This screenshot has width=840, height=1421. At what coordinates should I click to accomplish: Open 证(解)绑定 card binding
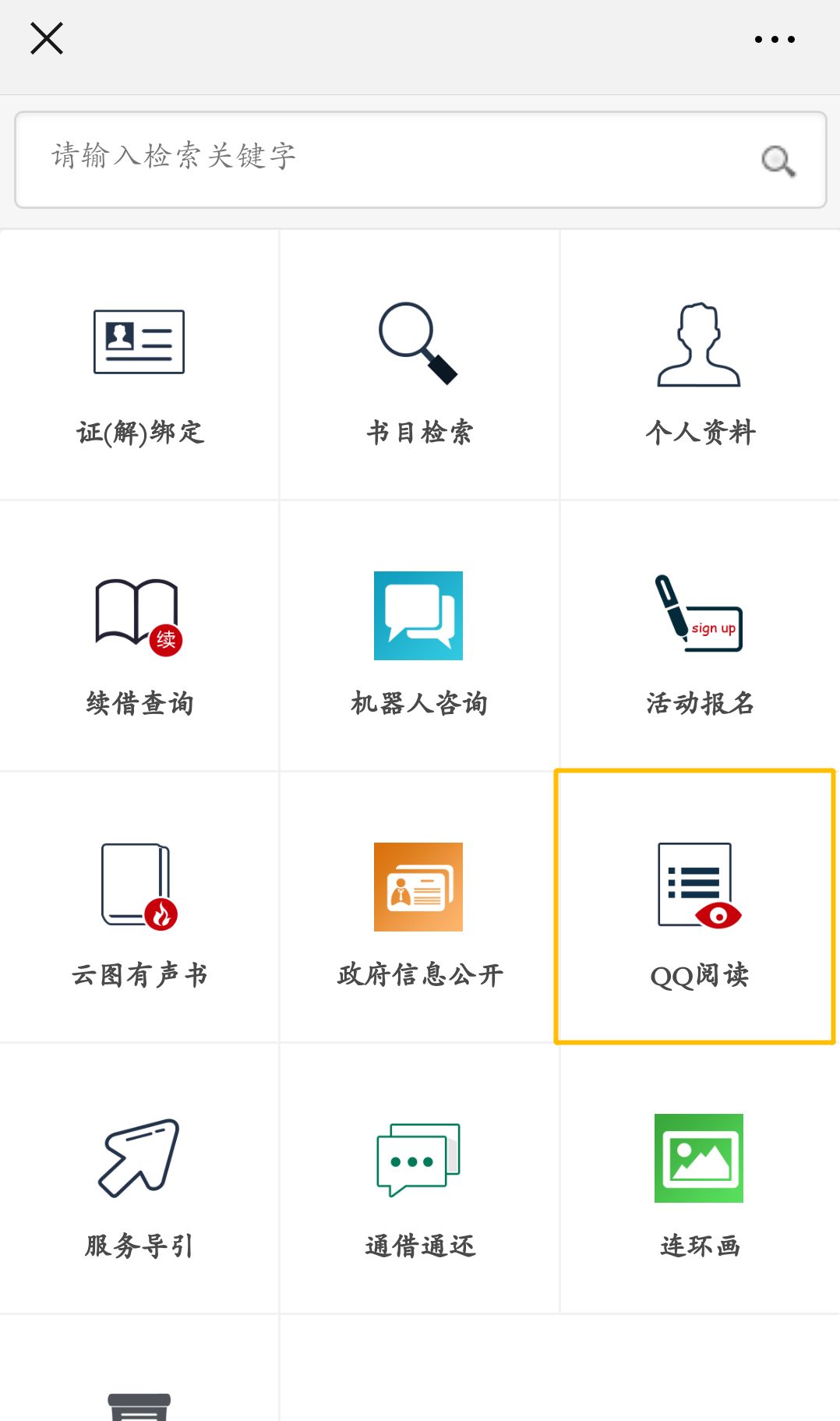pos(139,366)
